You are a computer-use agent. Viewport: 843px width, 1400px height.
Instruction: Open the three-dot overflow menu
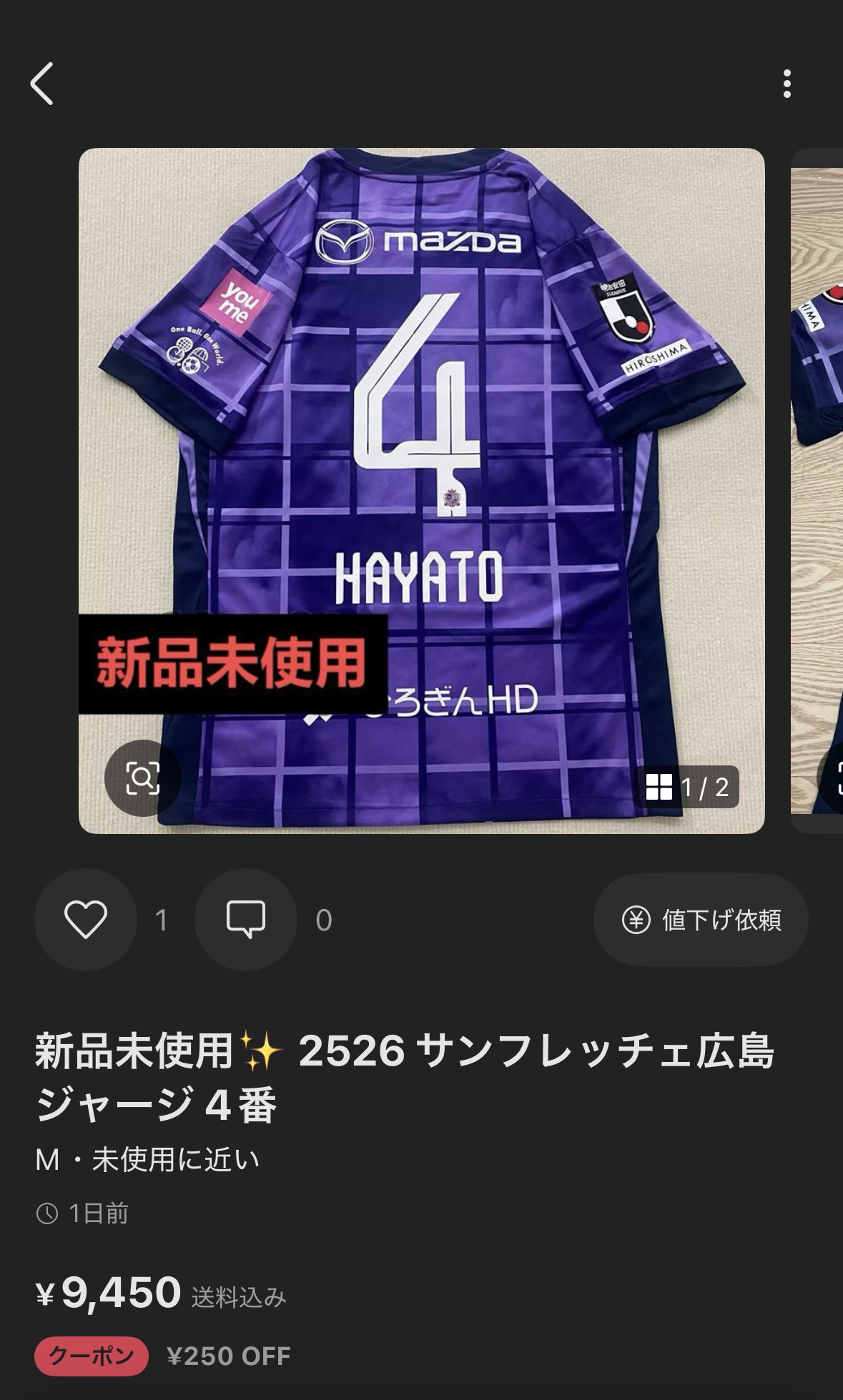787,84
